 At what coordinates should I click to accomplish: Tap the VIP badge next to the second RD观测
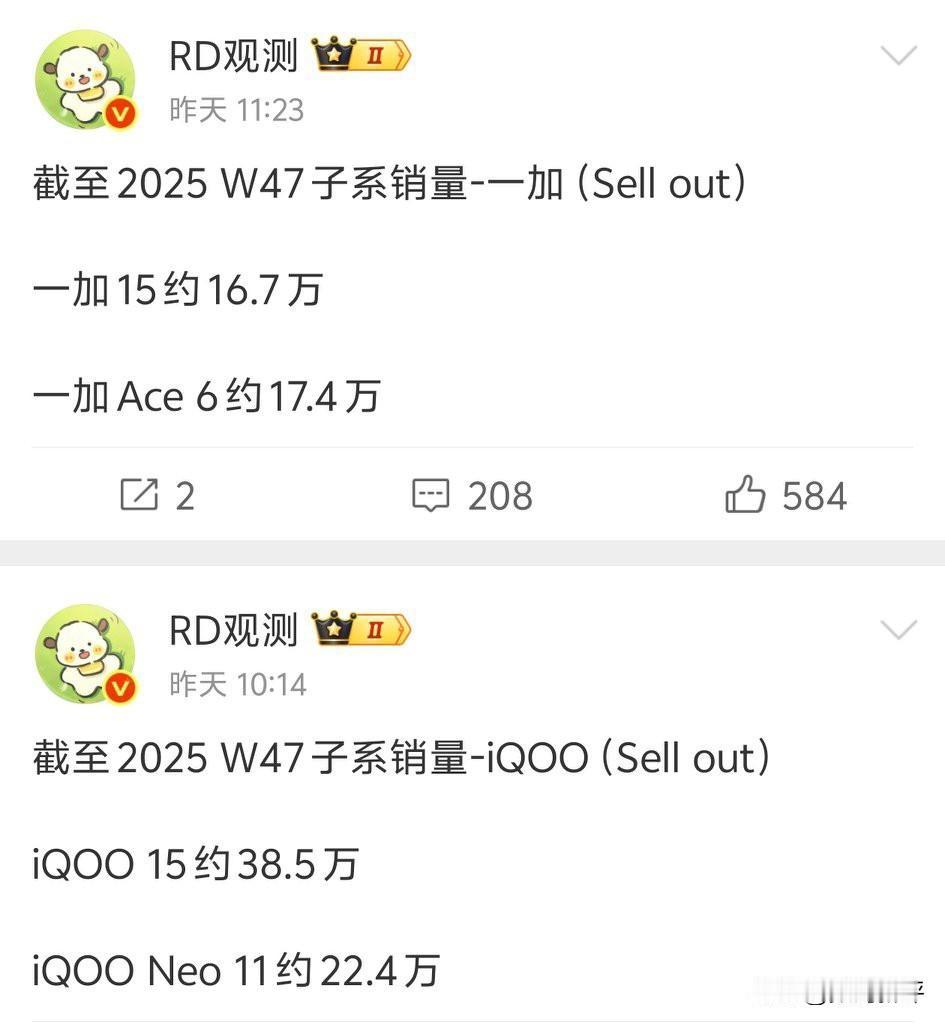pos(360,629)
